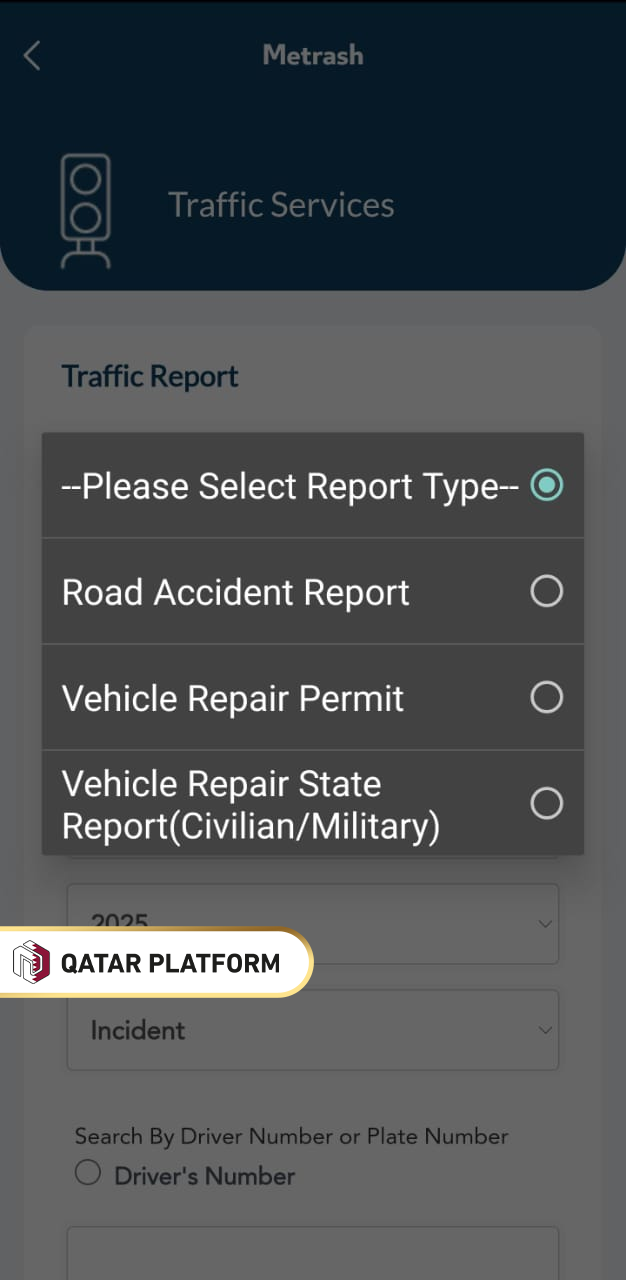Viewport: 626px width, 1280px height.
Task: Open the Incident dropdown
Action: click(x=312, y=1030)
